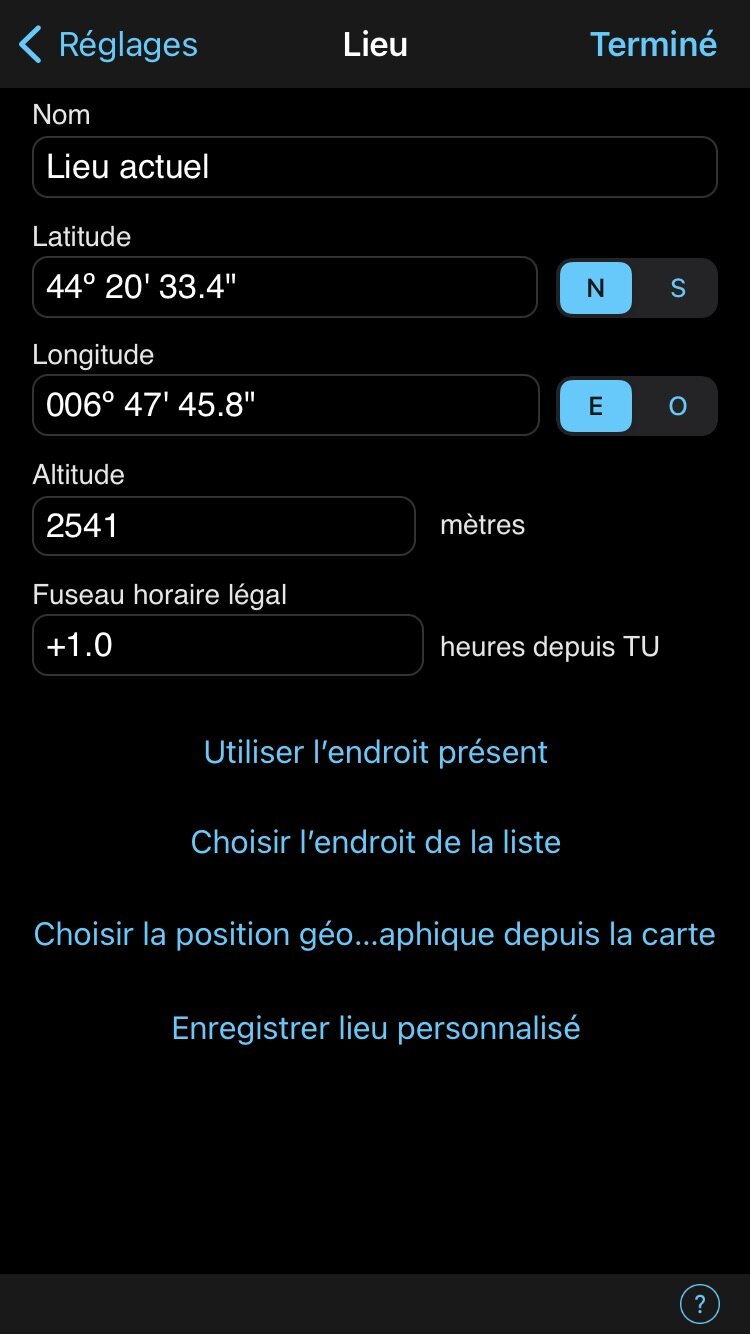Edit the Fuseau horaire légal field
The width and height of the screenshot is (750, 1334).
[x=227, y=646]
